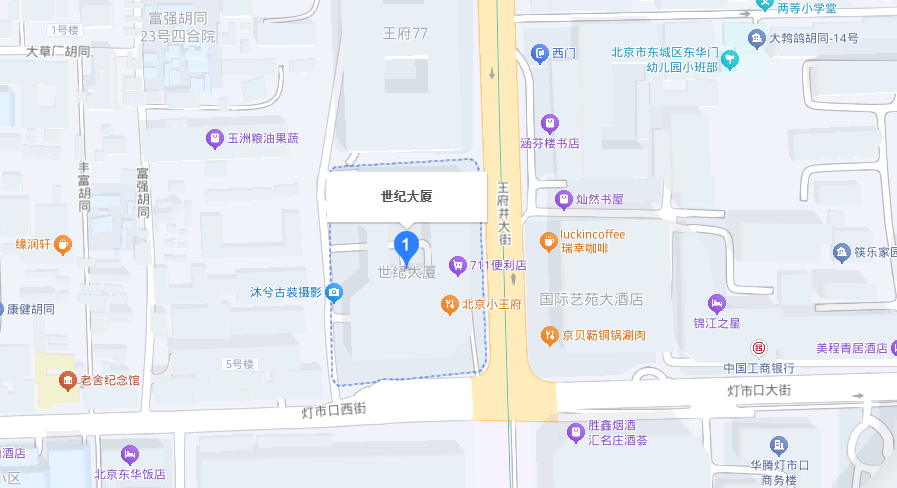Image resolution: width=897 pixels, height=488 pixels.
Task: Open the 北京小王府 restaurant marker
Action: point(450,303)
